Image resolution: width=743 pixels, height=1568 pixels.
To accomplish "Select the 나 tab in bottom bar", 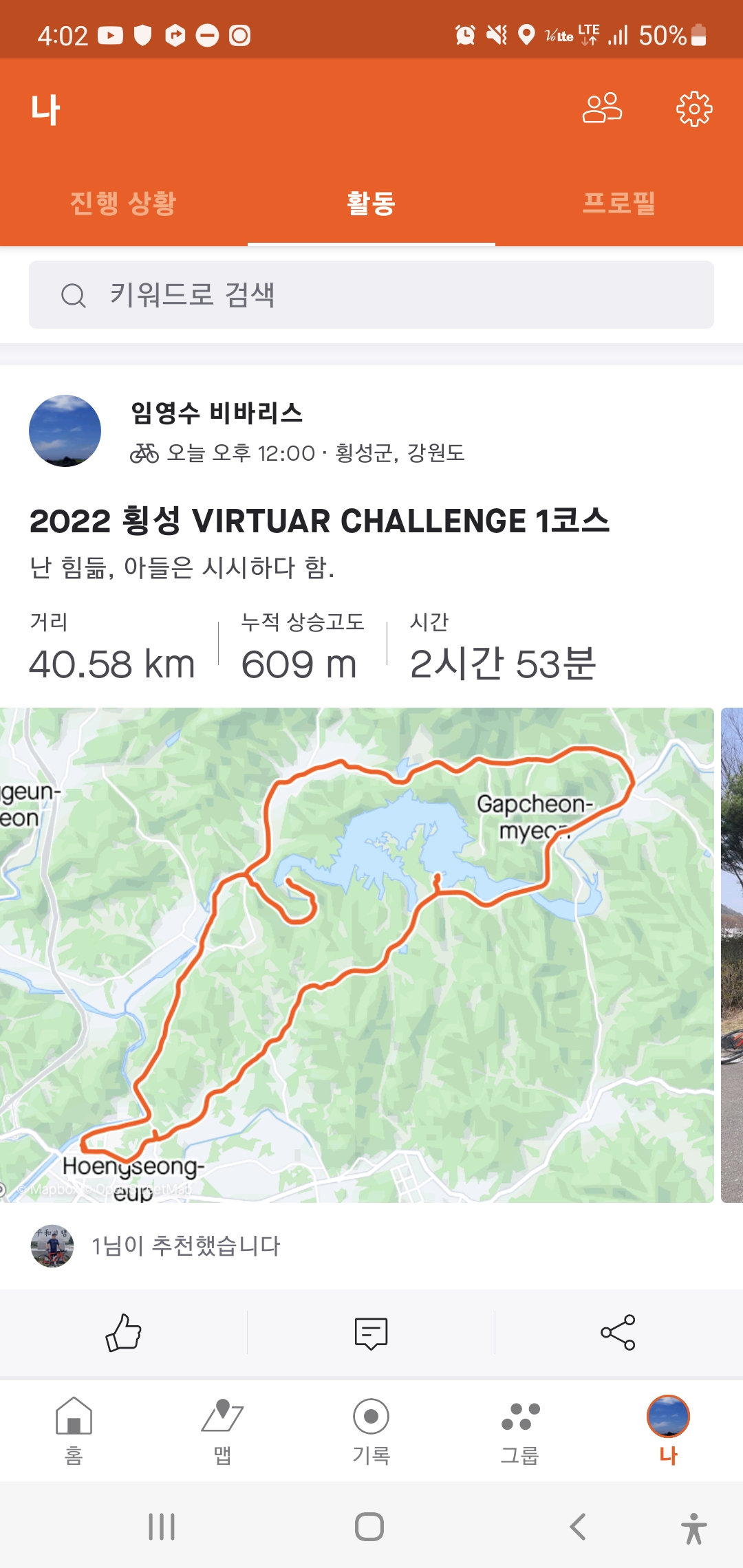I will tap(668, 1430).
